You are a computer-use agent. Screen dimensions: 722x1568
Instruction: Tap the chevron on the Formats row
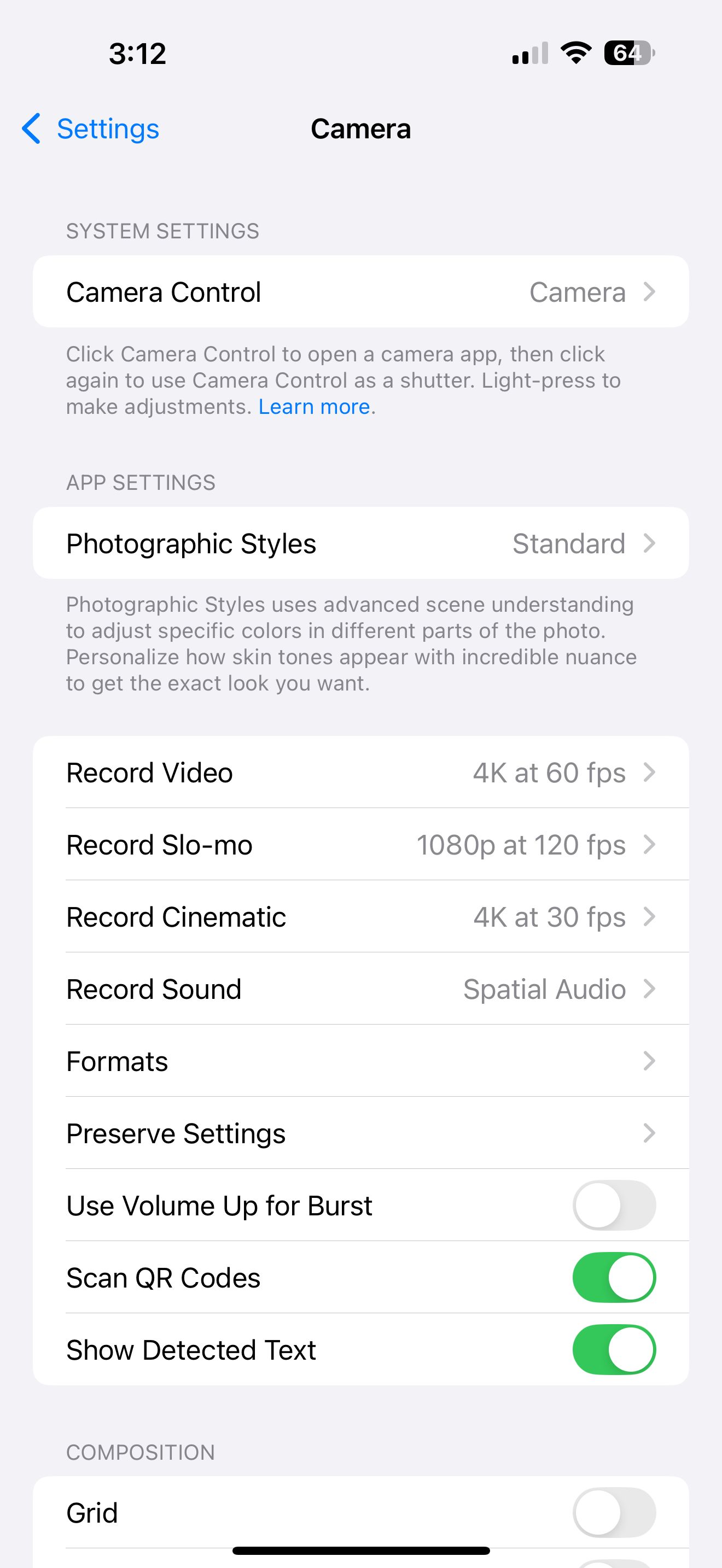[650, 1061]
